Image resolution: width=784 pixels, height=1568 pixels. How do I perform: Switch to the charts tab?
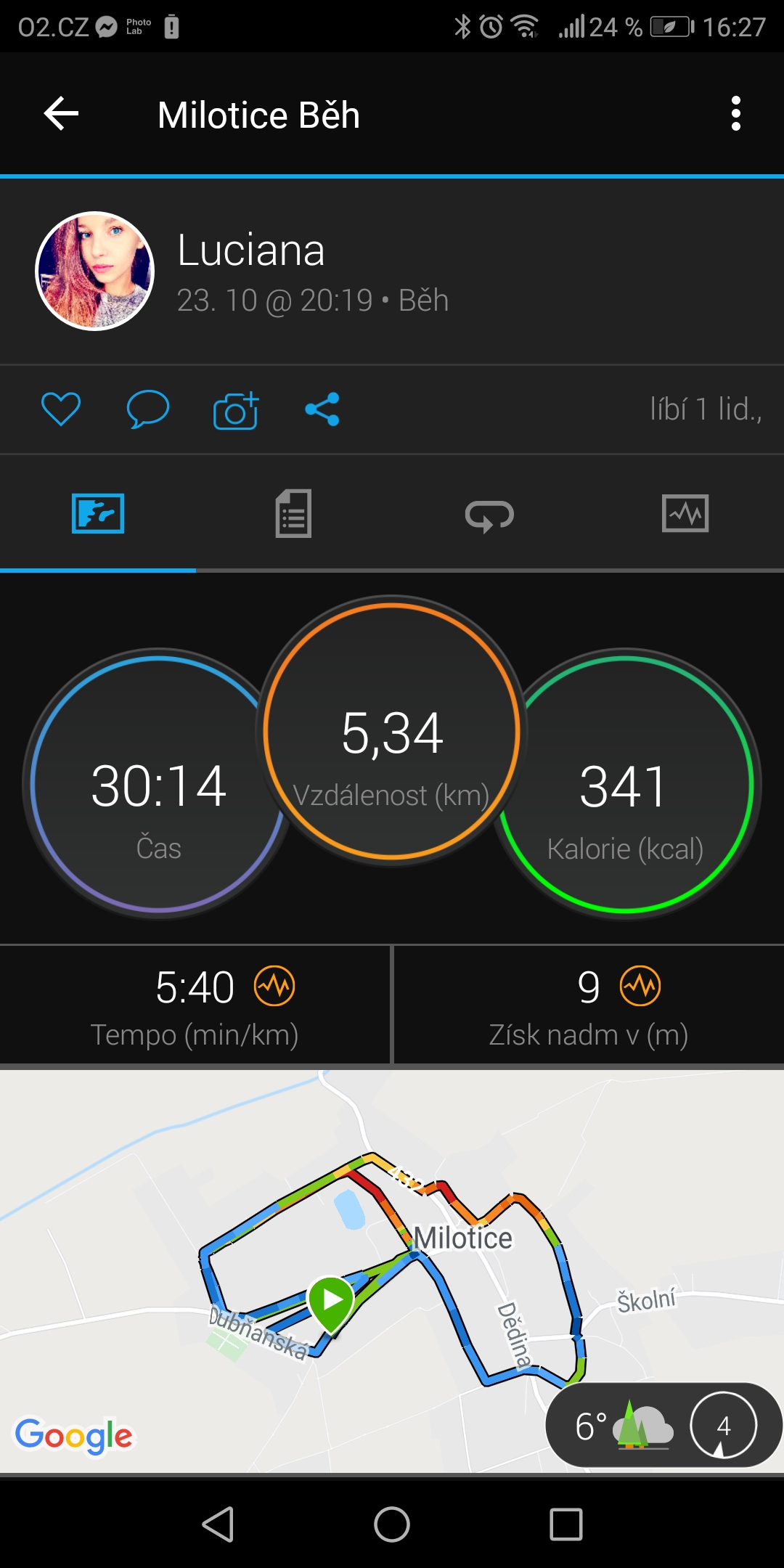[x=685, y=514]
